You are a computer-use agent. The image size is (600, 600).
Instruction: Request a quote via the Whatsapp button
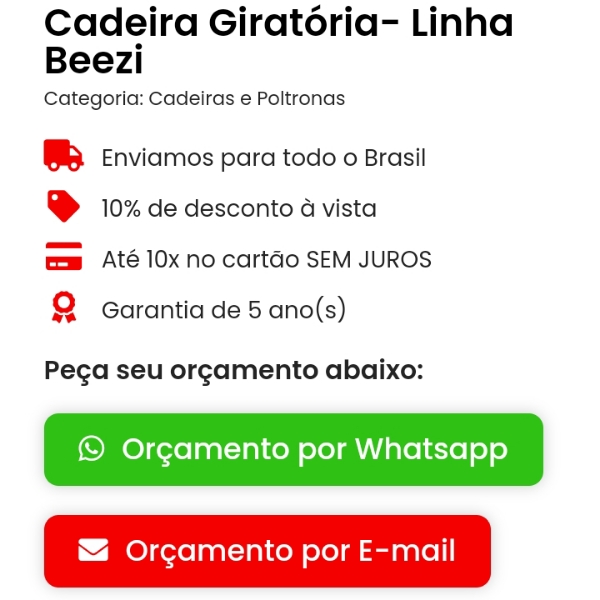coord(293,449)
